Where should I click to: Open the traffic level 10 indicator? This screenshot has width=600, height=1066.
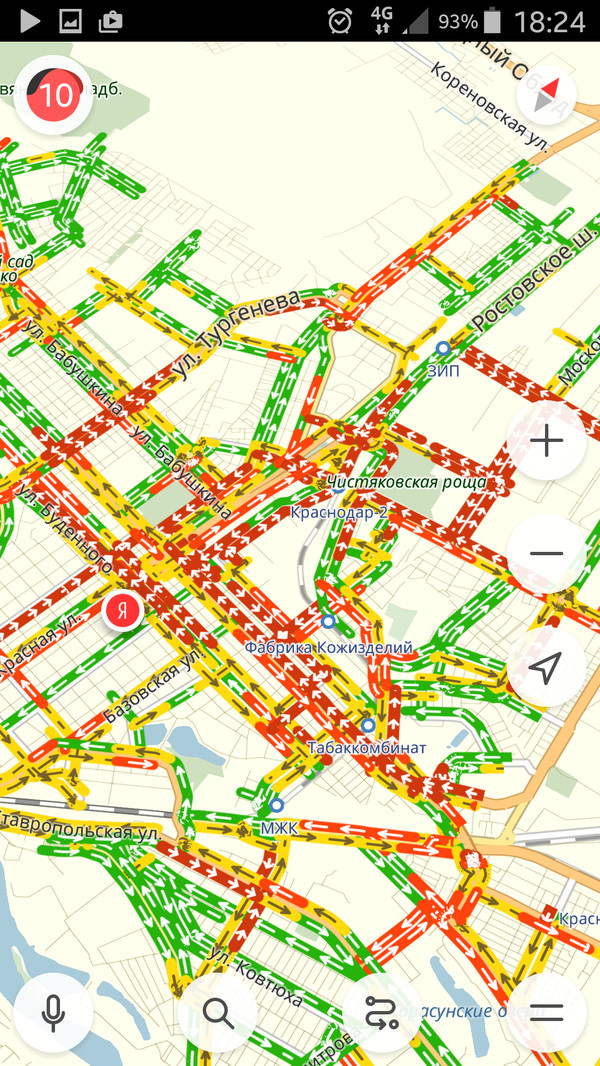(57, 95)
